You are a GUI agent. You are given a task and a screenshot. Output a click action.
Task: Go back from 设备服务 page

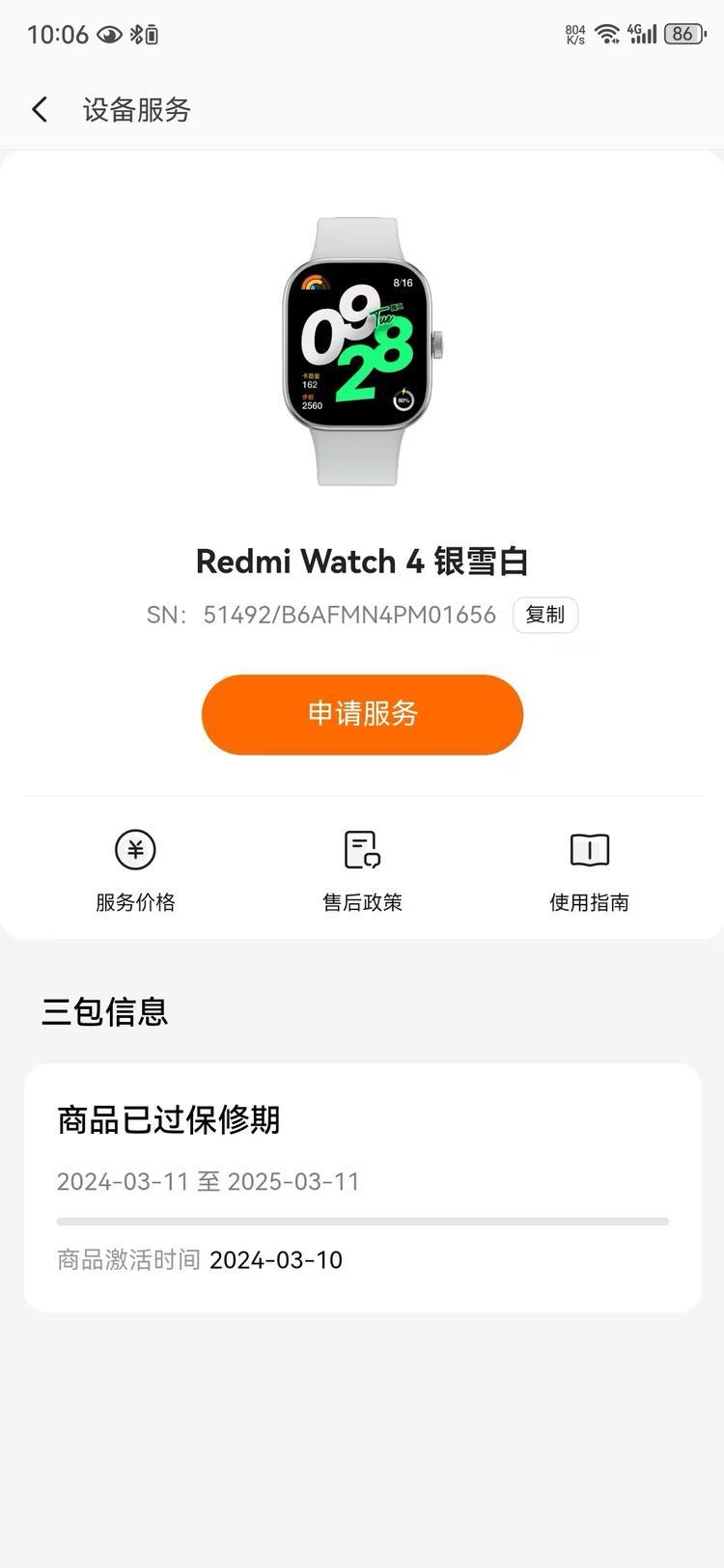40,110
